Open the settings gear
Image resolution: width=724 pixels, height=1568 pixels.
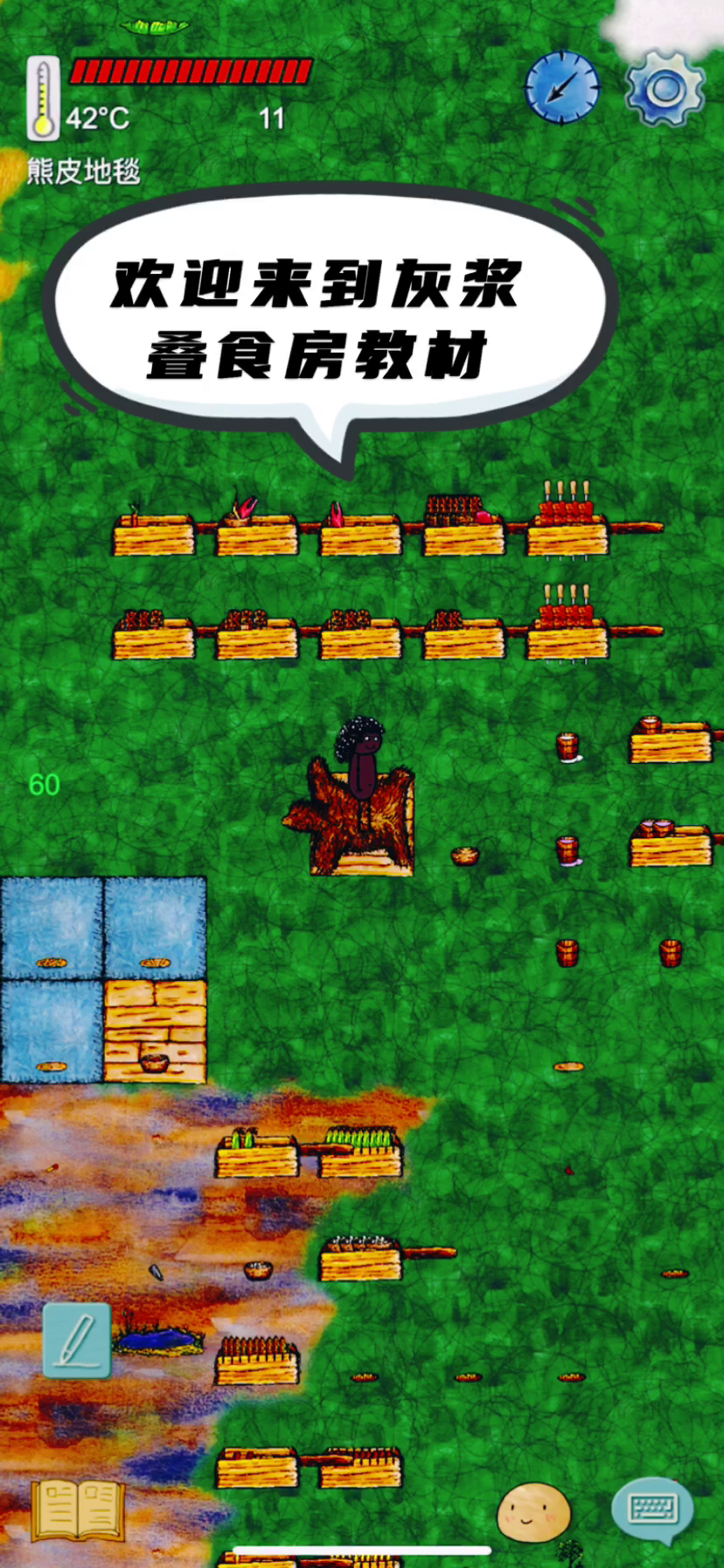click(x=665, y=88)
